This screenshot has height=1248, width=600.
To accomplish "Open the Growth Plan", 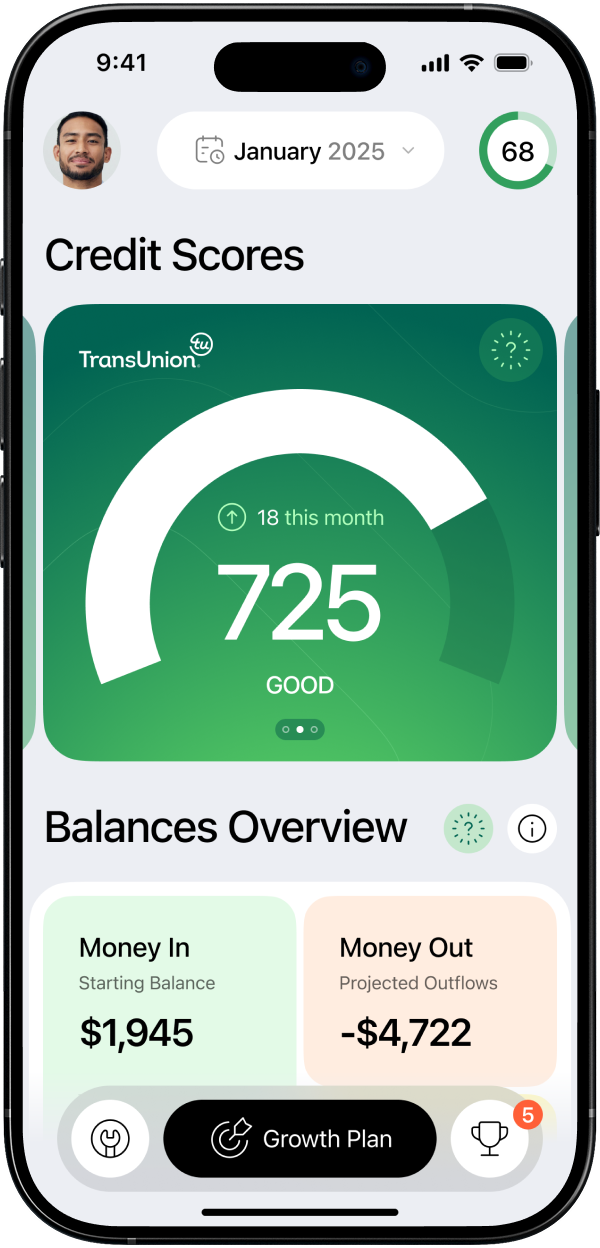I will coord(300,1138).
